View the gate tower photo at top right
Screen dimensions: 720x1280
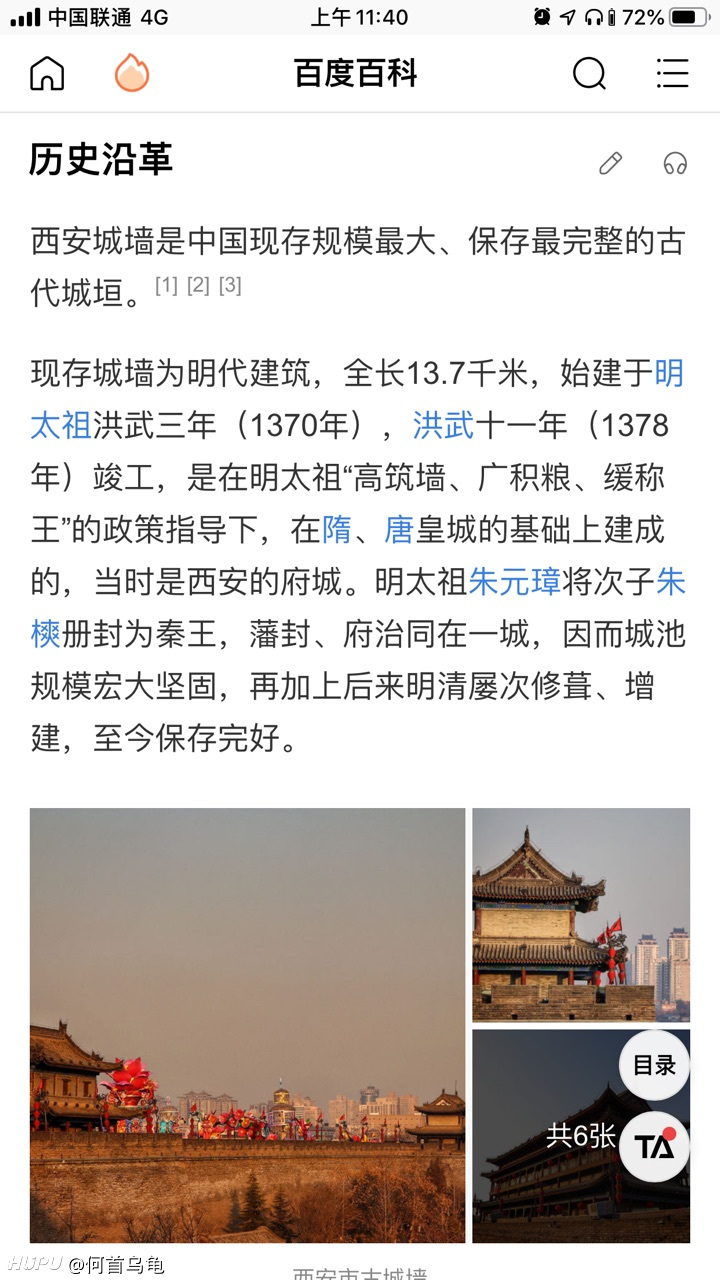click(x=581, y=915)
